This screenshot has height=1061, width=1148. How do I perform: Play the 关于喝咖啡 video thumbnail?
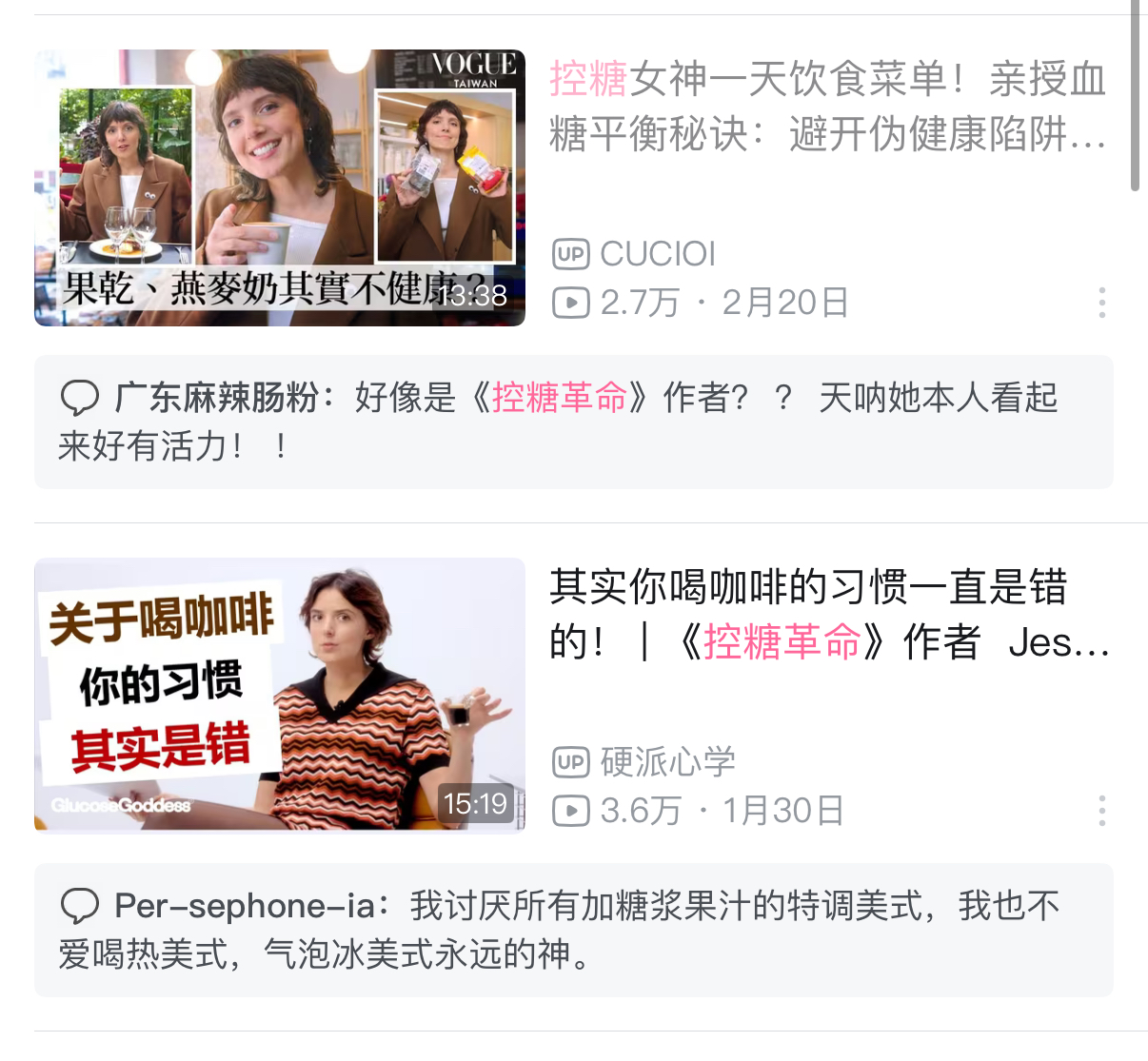[x=279, y=695]
